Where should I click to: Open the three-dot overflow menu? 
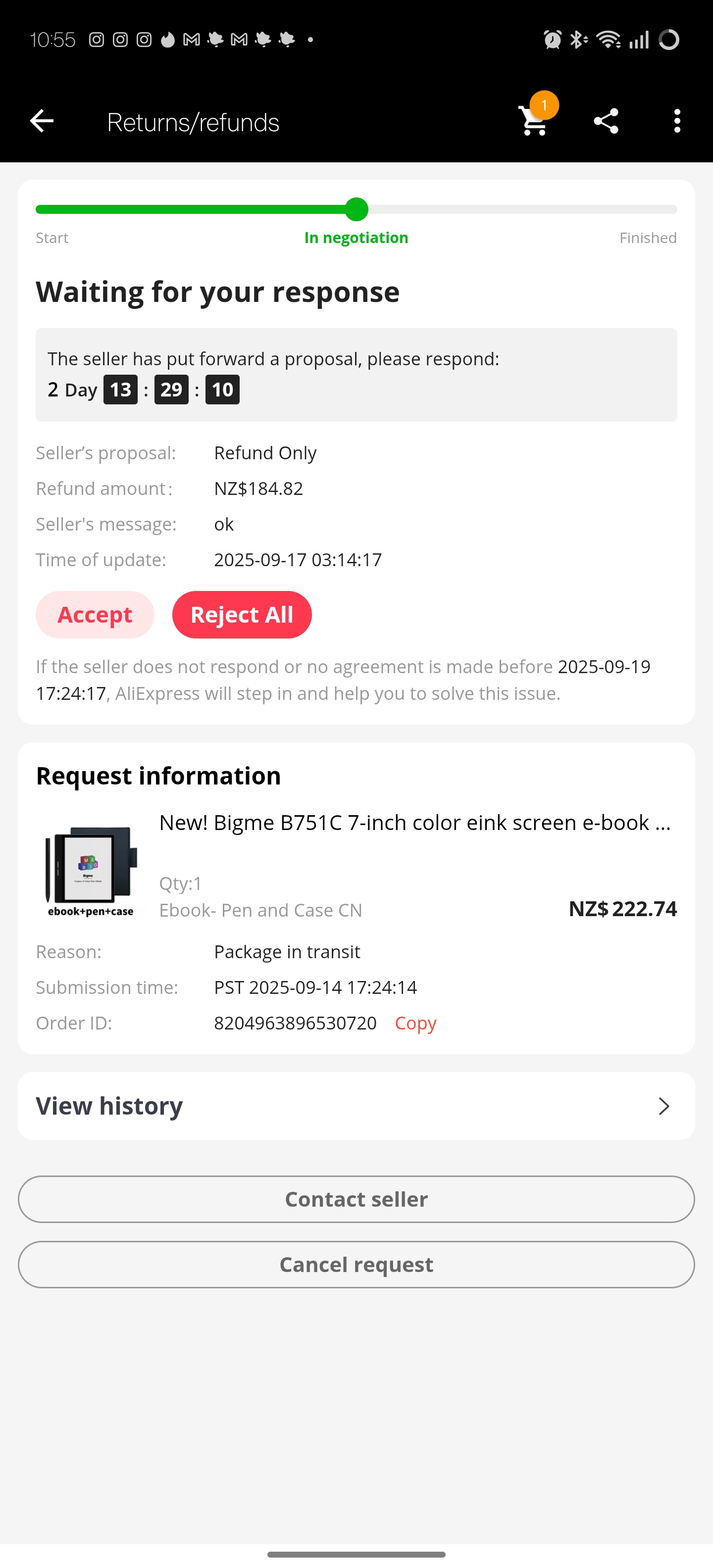pyautogui.click(x=677, y=121)
